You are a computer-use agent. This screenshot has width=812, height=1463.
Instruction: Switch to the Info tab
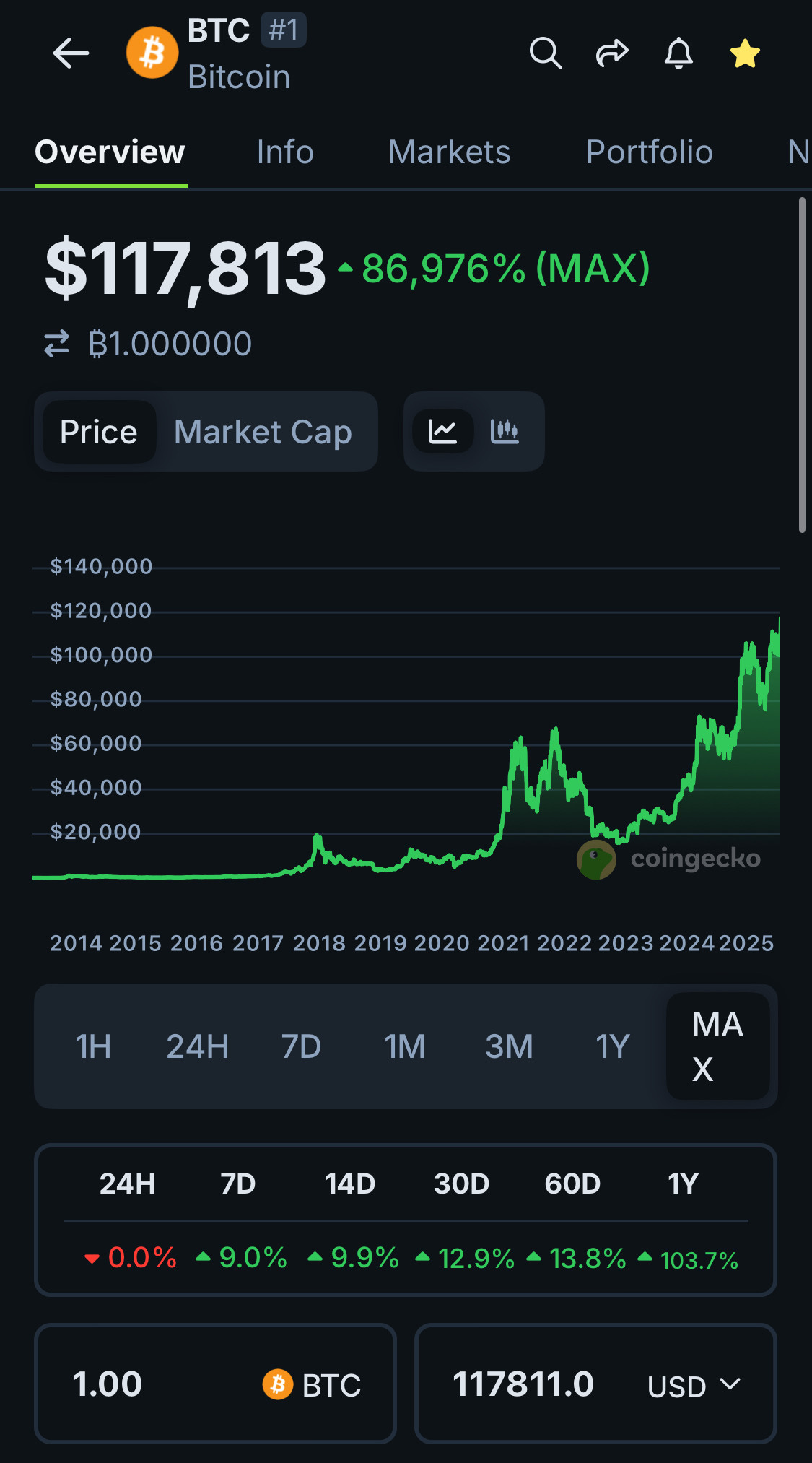(x=285, y=152)
